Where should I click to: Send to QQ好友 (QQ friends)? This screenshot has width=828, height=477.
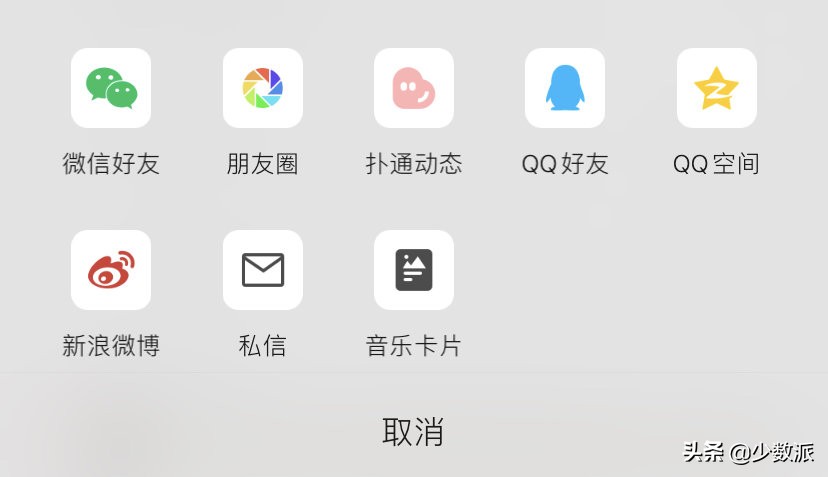(565, 89)
